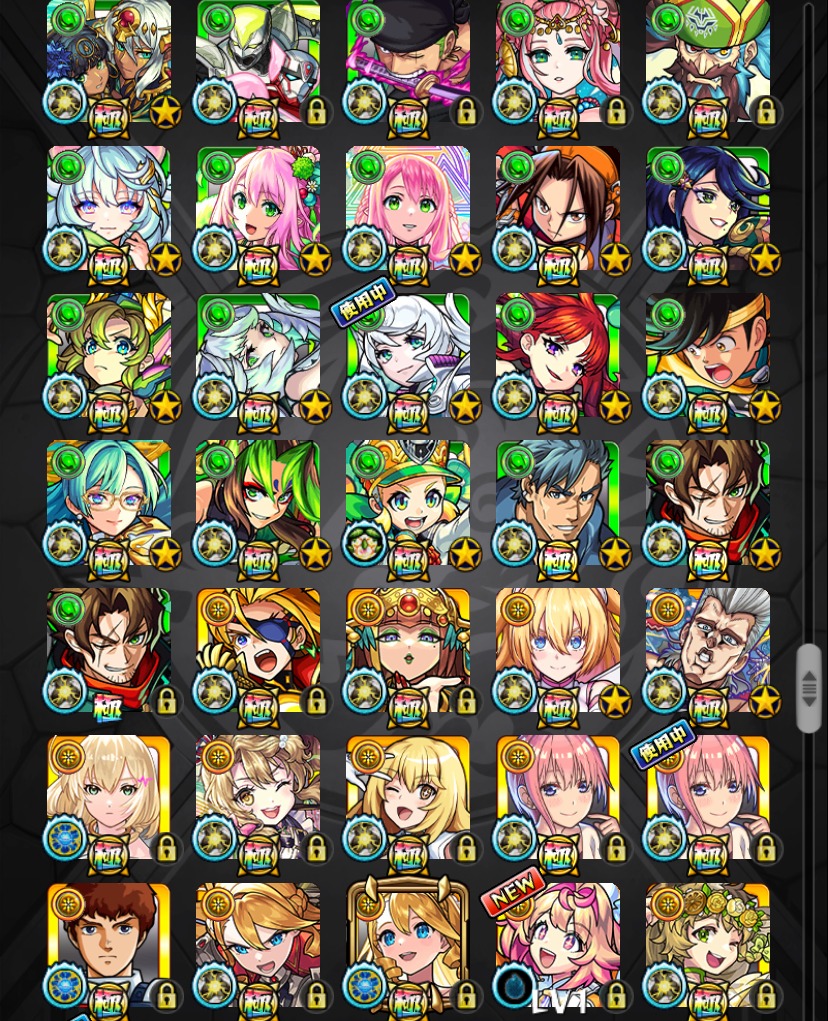Select the brown-haired boy in the gold frame

[x=108, y=944]
